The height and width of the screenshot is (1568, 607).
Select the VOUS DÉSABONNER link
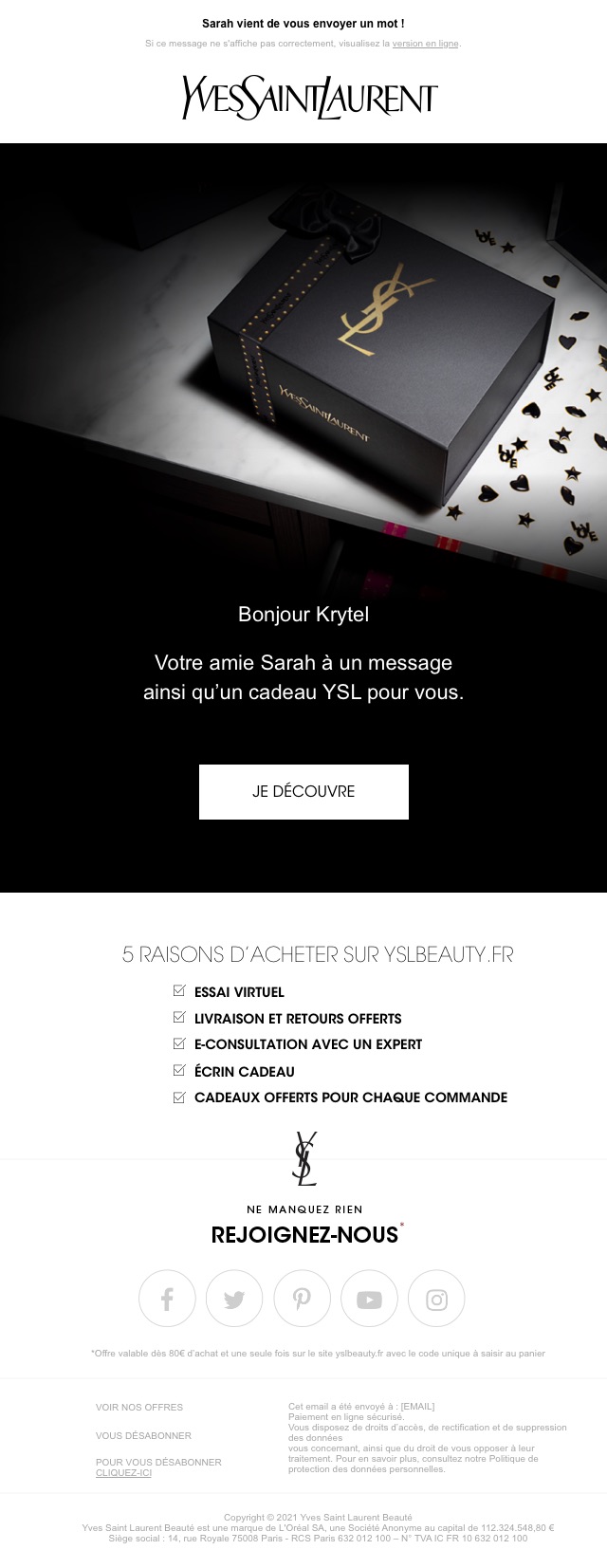point(143,1435)
